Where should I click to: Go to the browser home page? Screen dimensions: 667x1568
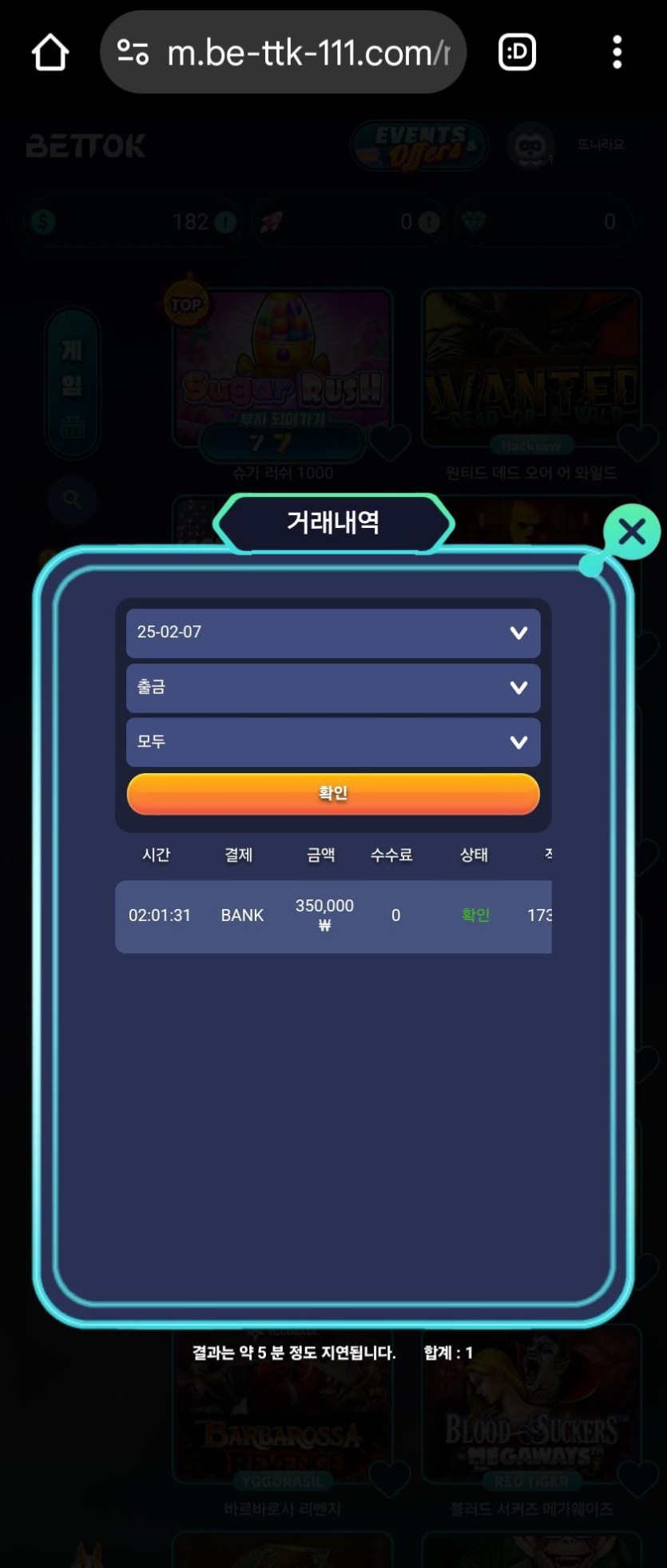tap(50, 53)
